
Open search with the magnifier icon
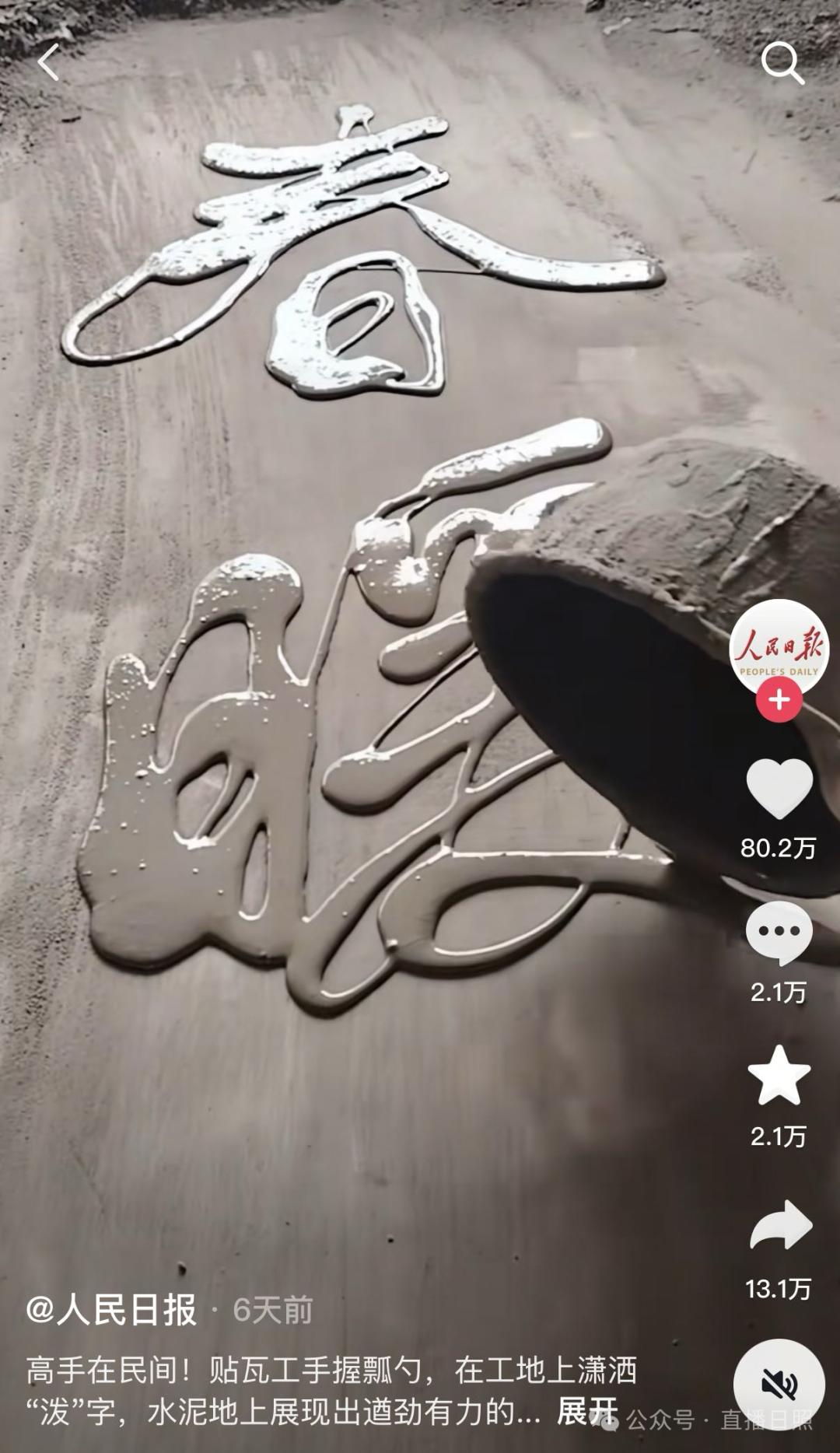click(781, 62)
